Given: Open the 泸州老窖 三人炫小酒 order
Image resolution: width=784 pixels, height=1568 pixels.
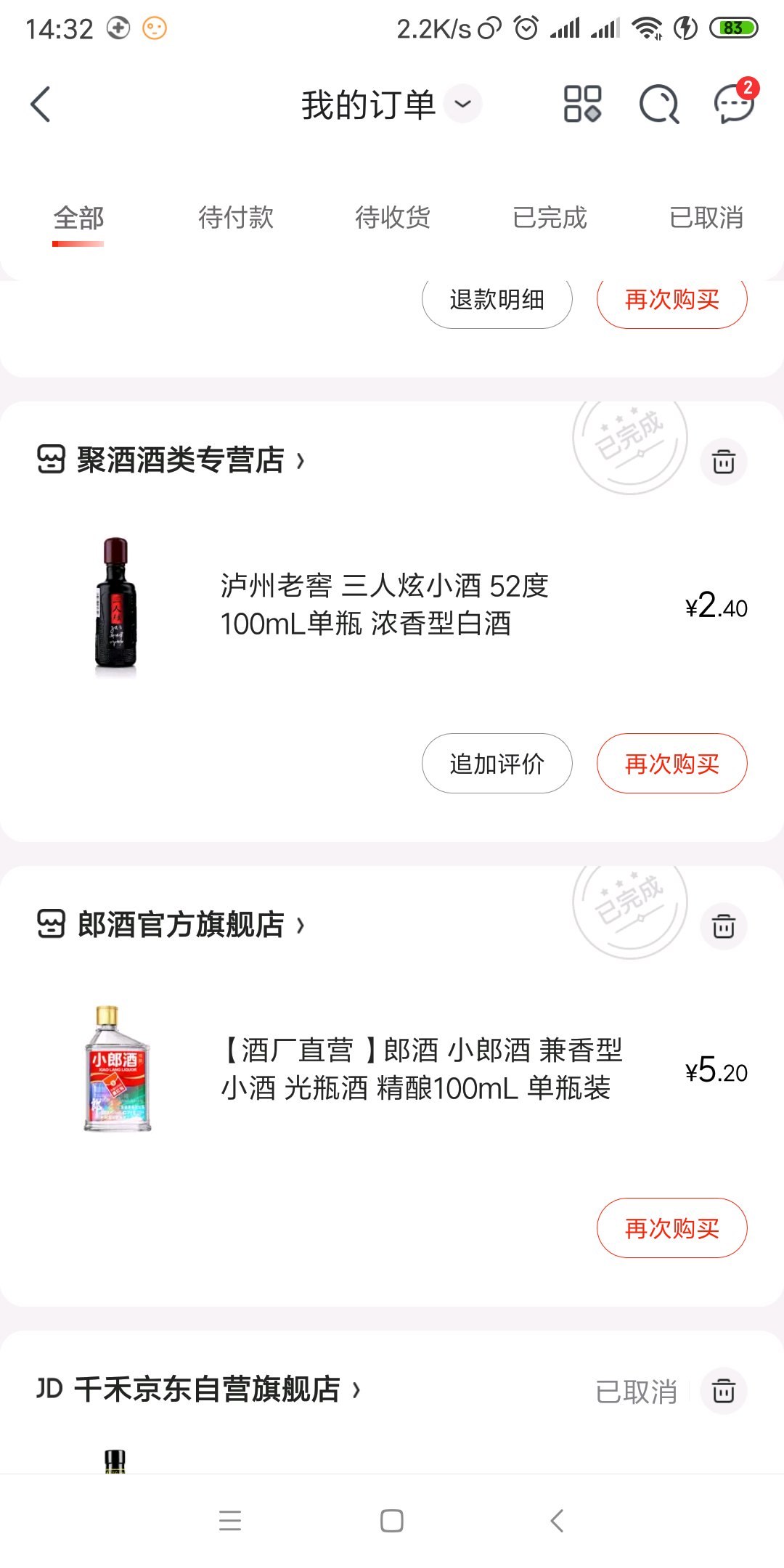Looking at the screenshot, I should pos(385,605).
